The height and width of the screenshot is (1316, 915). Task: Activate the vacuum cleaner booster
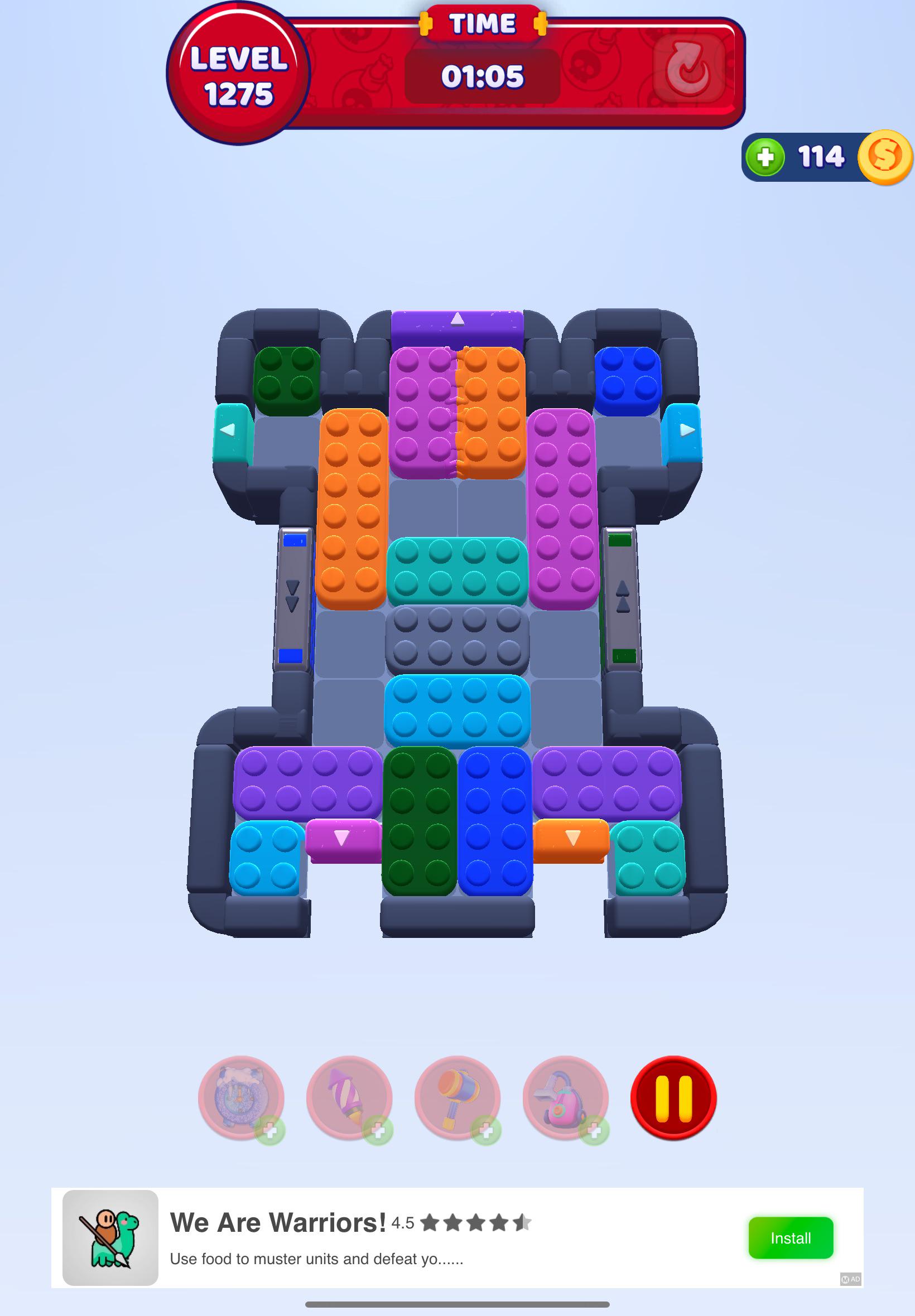565,1097
